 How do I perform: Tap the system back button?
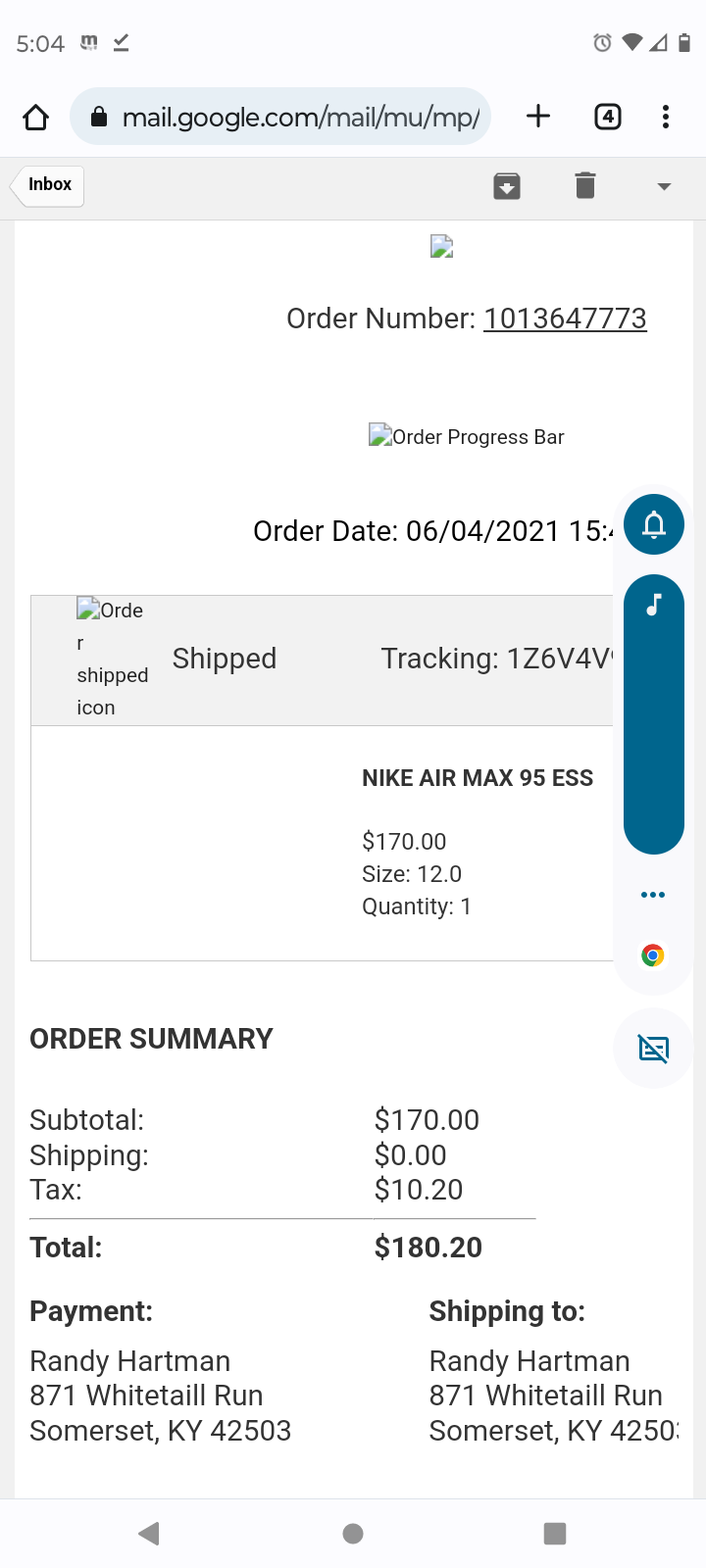coord(149,1534)
